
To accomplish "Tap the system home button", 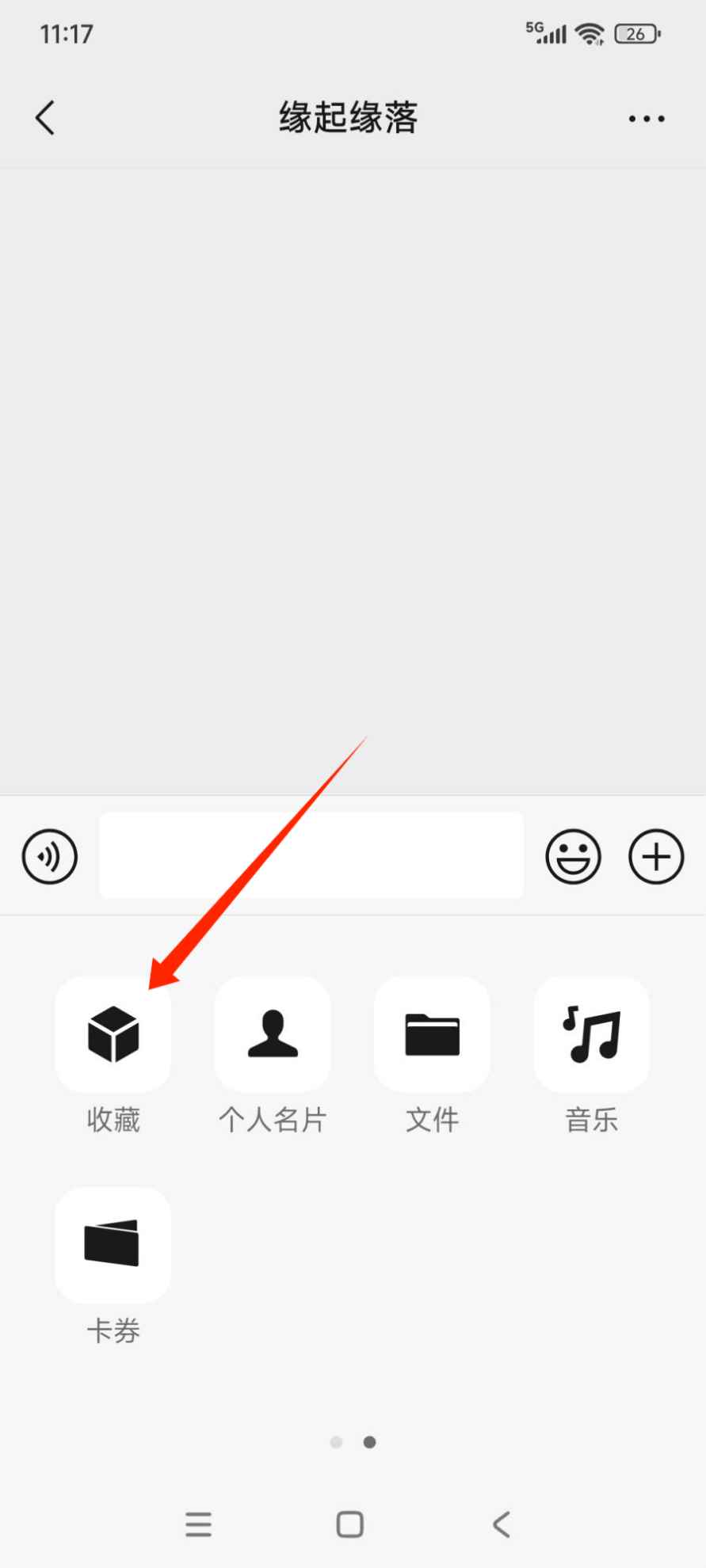I will point(349,1524).
